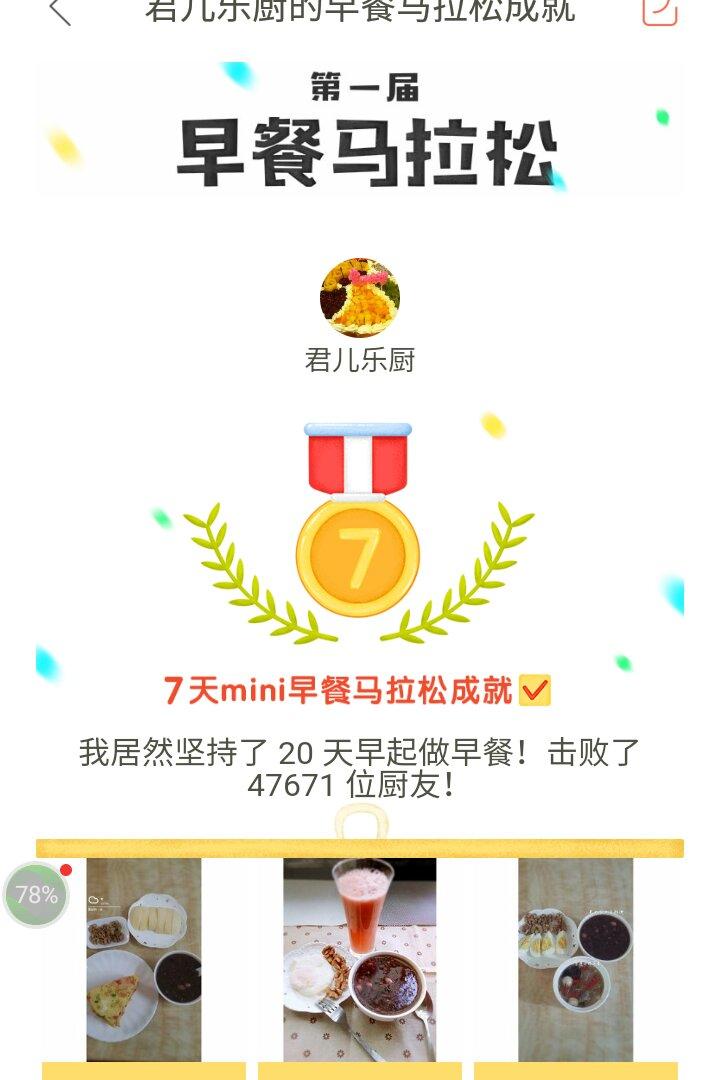The width and height of the screenshot is (720, 1080).
Task: Tap the share/edit icon in top right
Action: [x=659, y=11]
